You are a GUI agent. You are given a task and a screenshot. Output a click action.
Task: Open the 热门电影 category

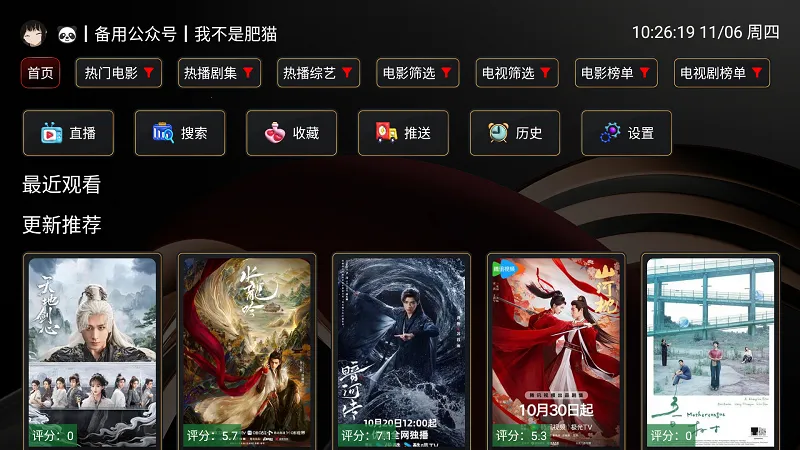pos(119,73)
